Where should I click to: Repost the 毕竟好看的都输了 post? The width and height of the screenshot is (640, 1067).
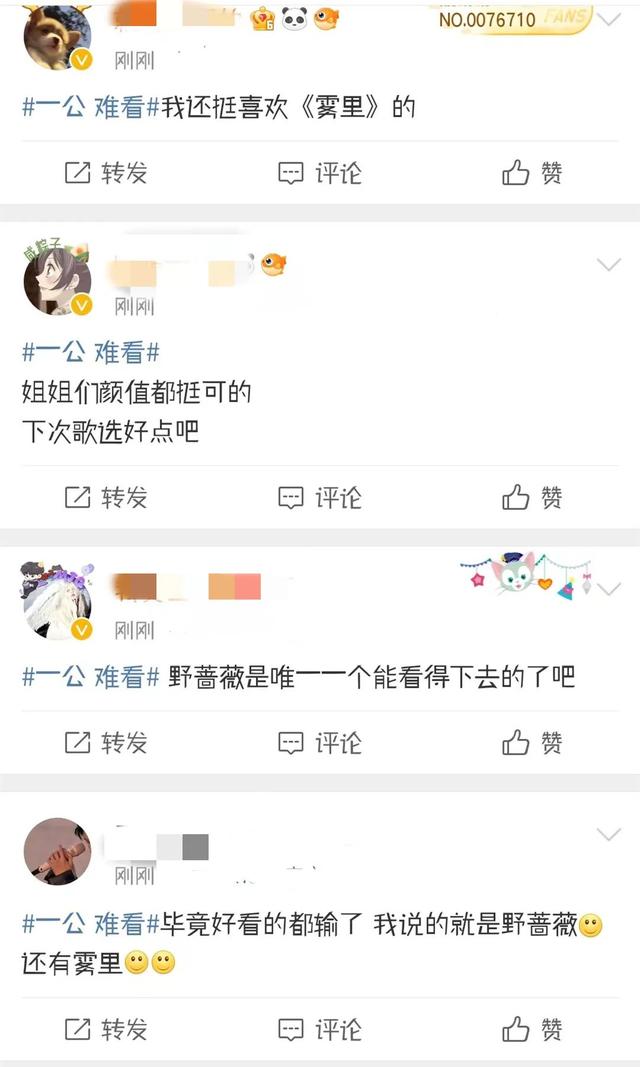(x=106, y=1030)
